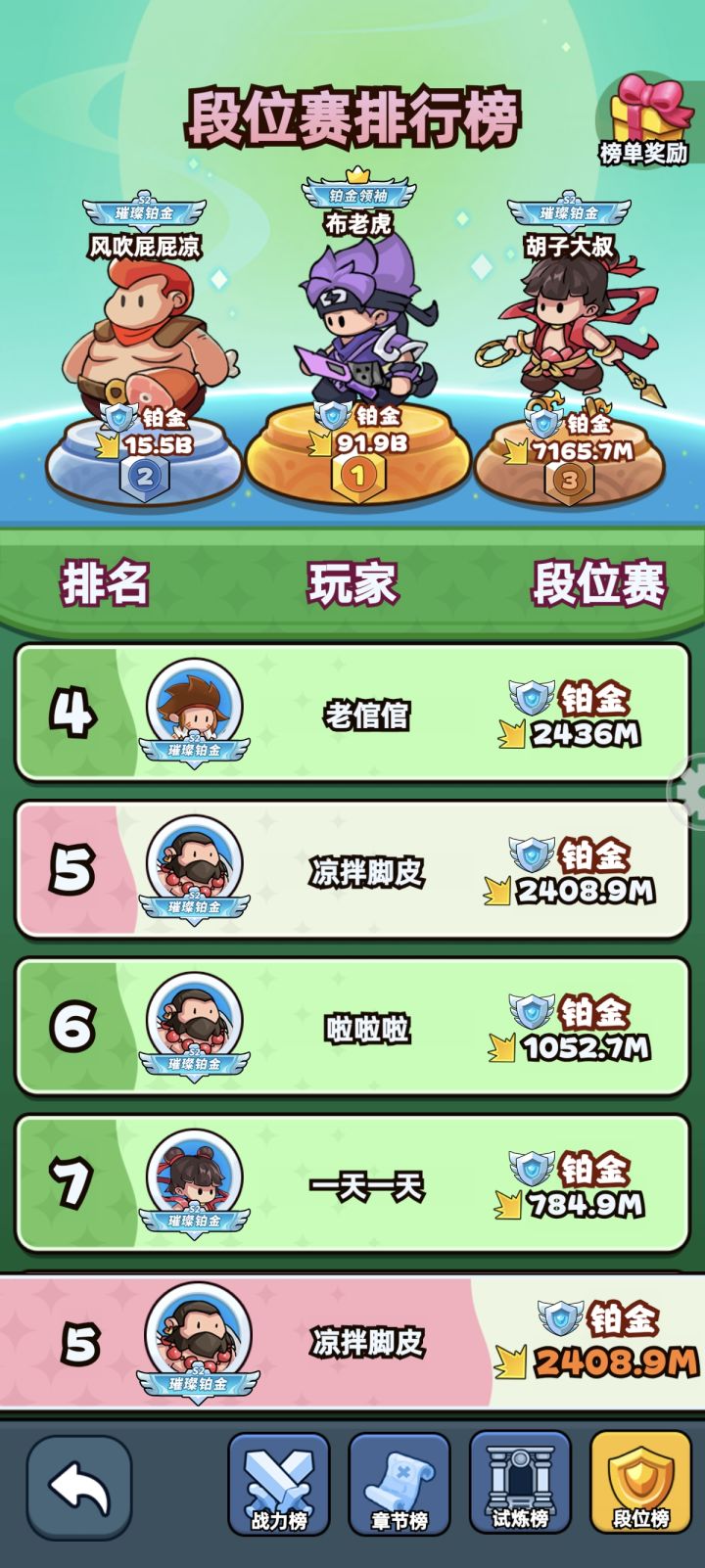Select the 战力榜 crossed-swords tab icon
The width and height of the screenshot is (705, 1568).
[x=278, y=1484]
